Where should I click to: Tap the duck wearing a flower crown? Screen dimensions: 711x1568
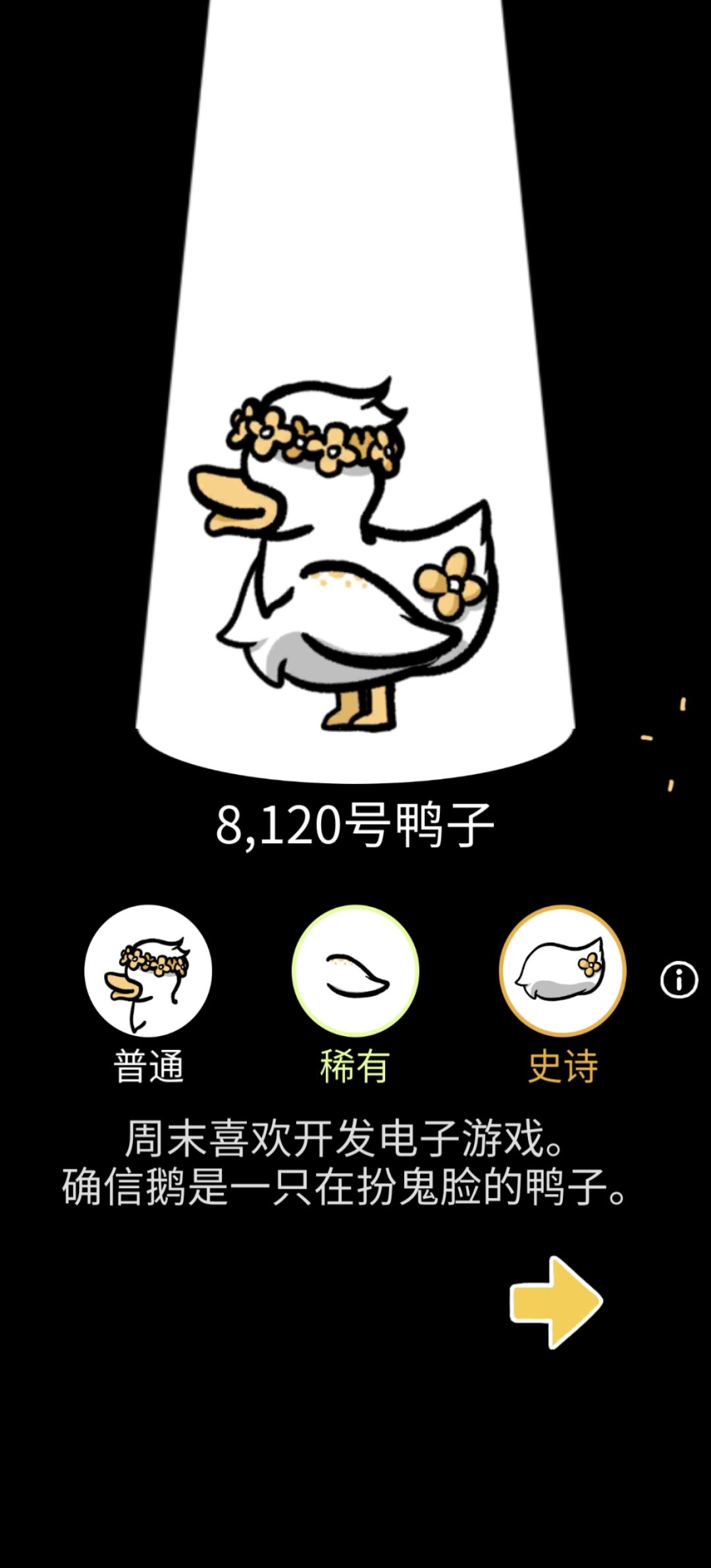[x=342, y=546]
